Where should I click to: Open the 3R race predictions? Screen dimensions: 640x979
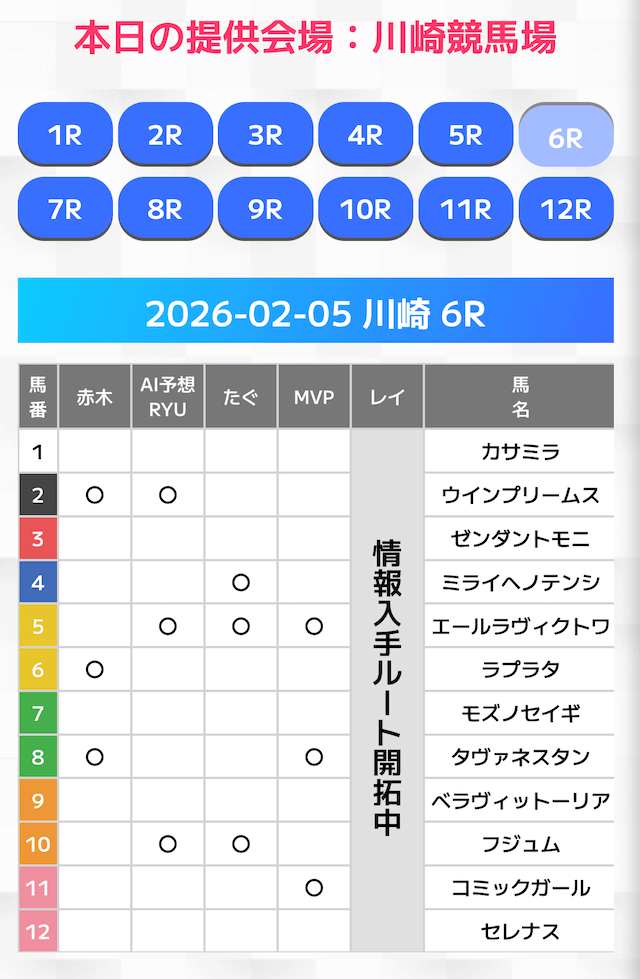click(x=265, y=134)
